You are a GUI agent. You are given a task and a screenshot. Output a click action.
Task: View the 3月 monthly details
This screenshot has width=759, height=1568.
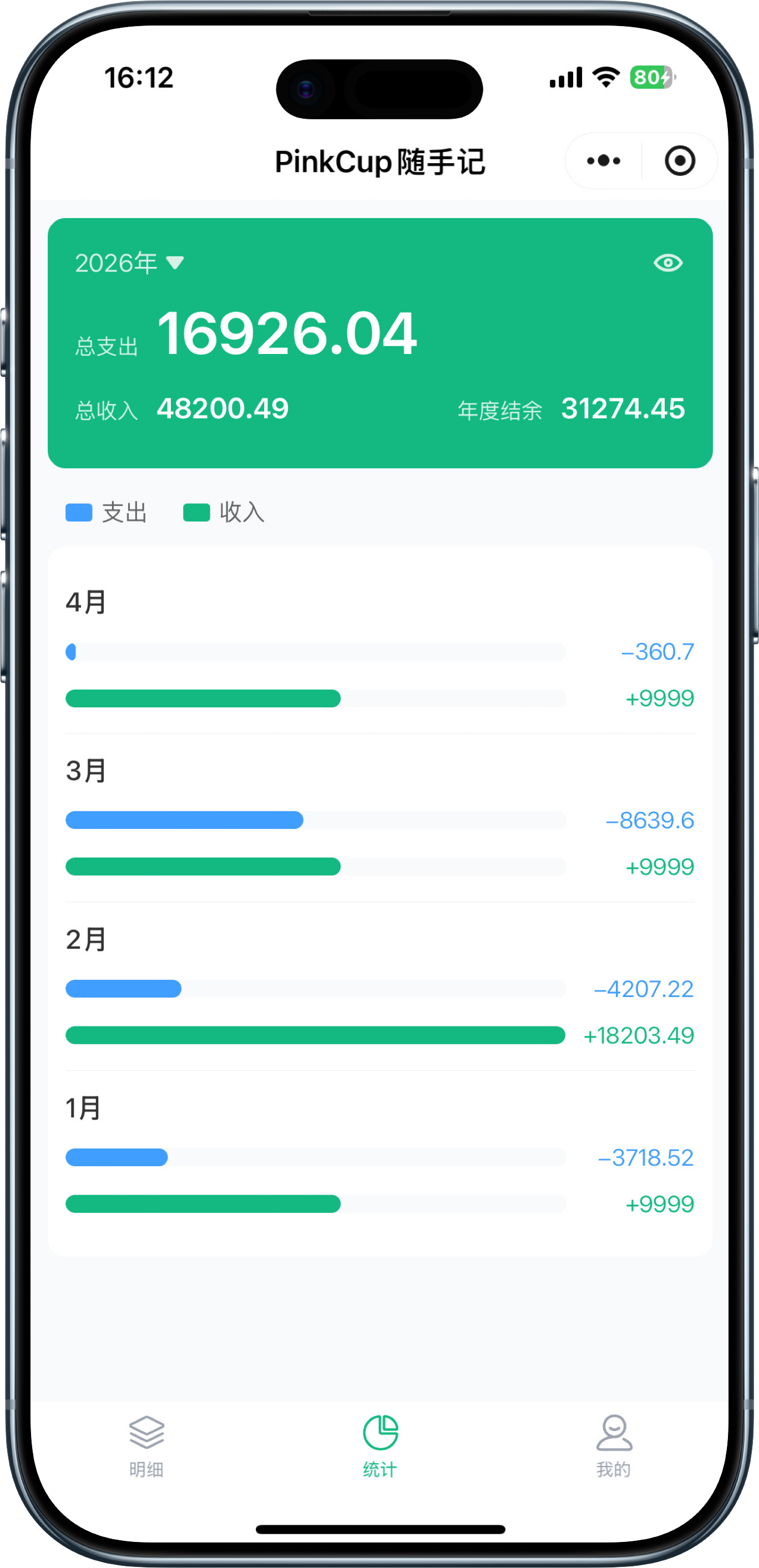click(380, 817)
